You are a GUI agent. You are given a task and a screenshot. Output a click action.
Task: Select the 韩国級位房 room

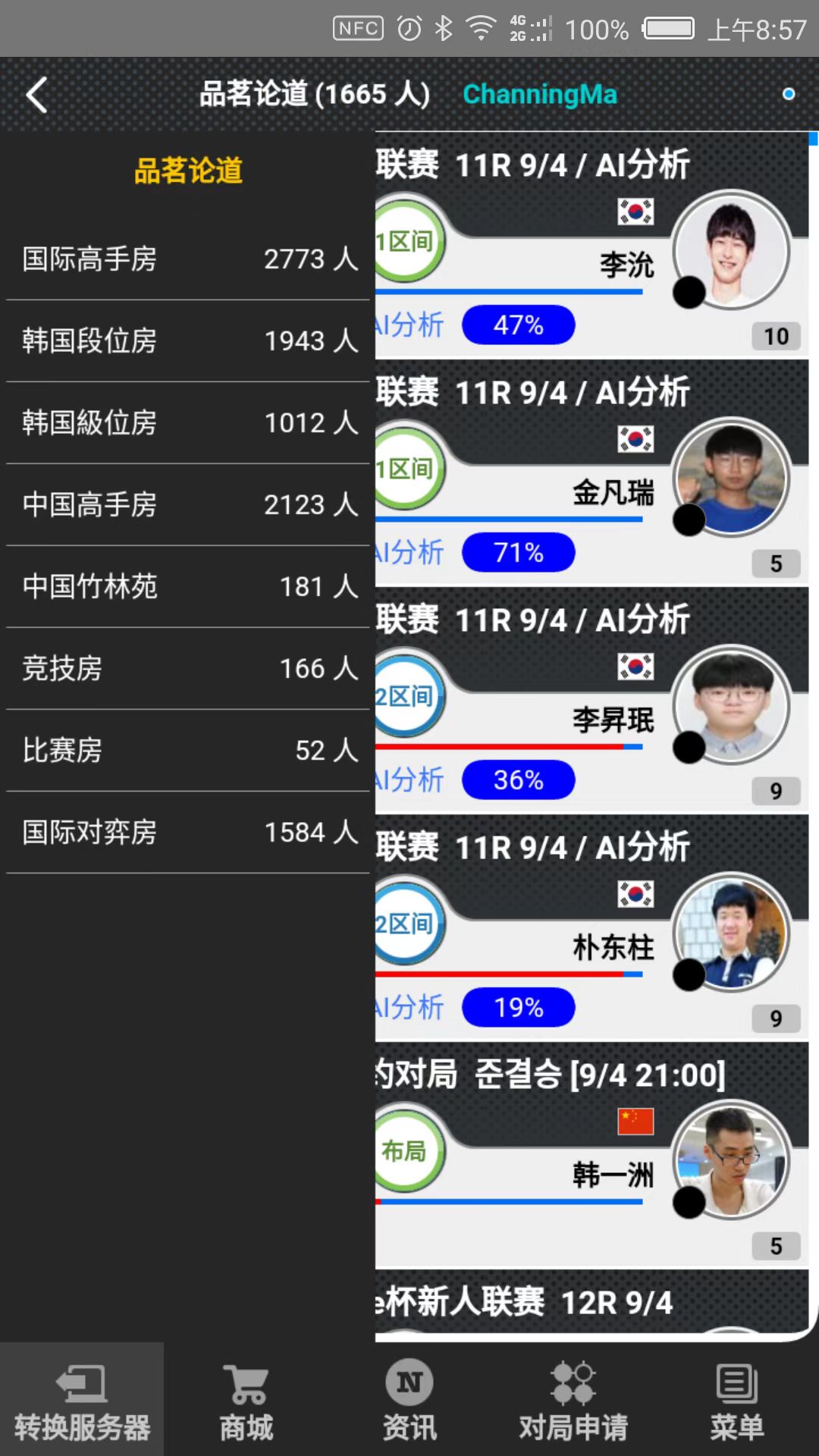(x=188, y=423)
